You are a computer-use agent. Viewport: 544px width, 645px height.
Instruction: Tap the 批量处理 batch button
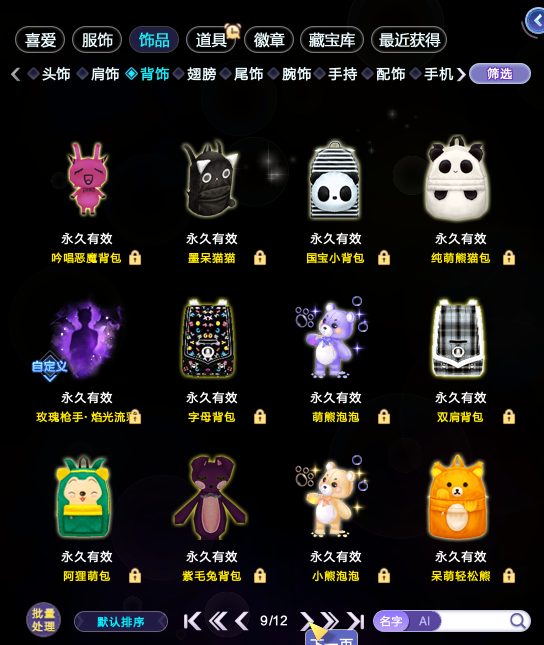pos(43,620)
